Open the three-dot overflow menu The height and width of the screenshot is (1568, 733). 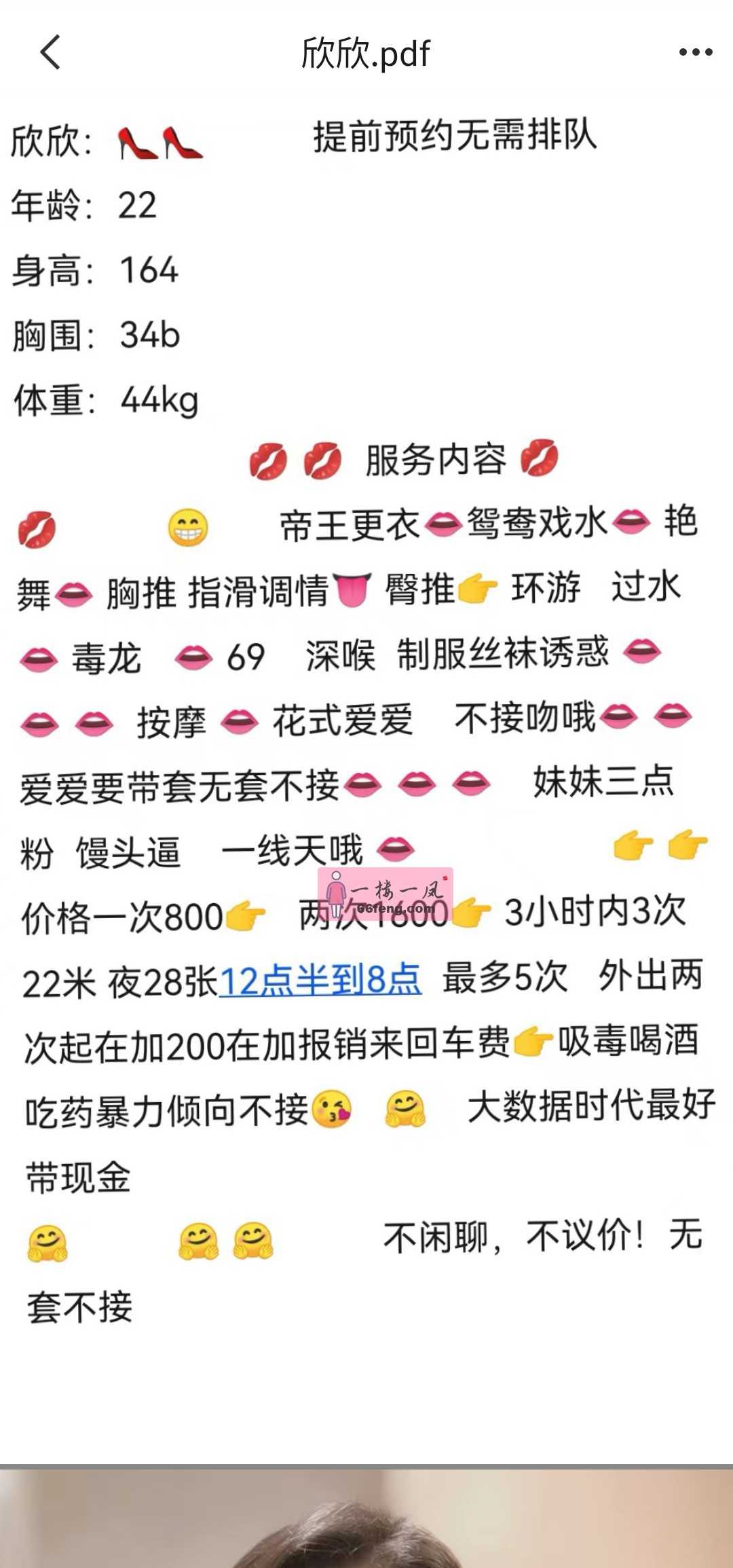tap(696, 52)
